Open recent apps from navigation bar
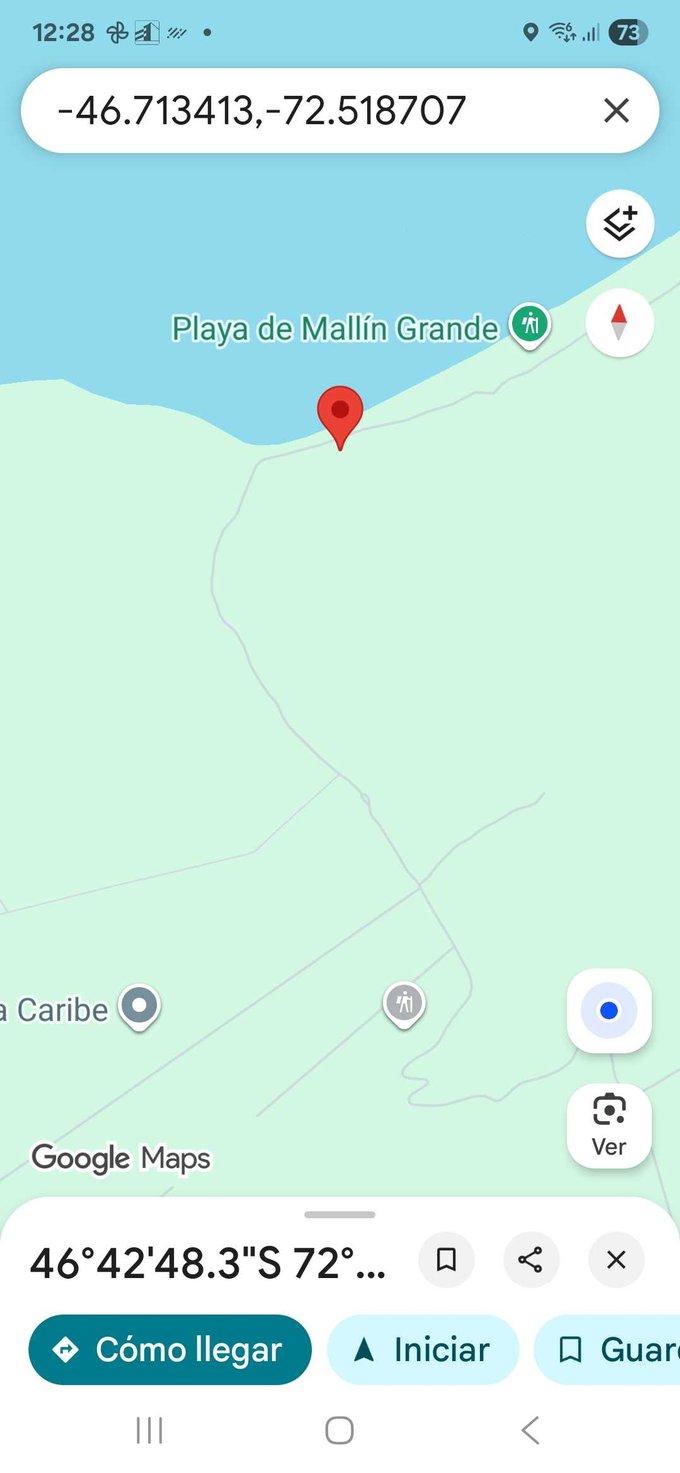 pyautogui.click(x=149, y=1431)
